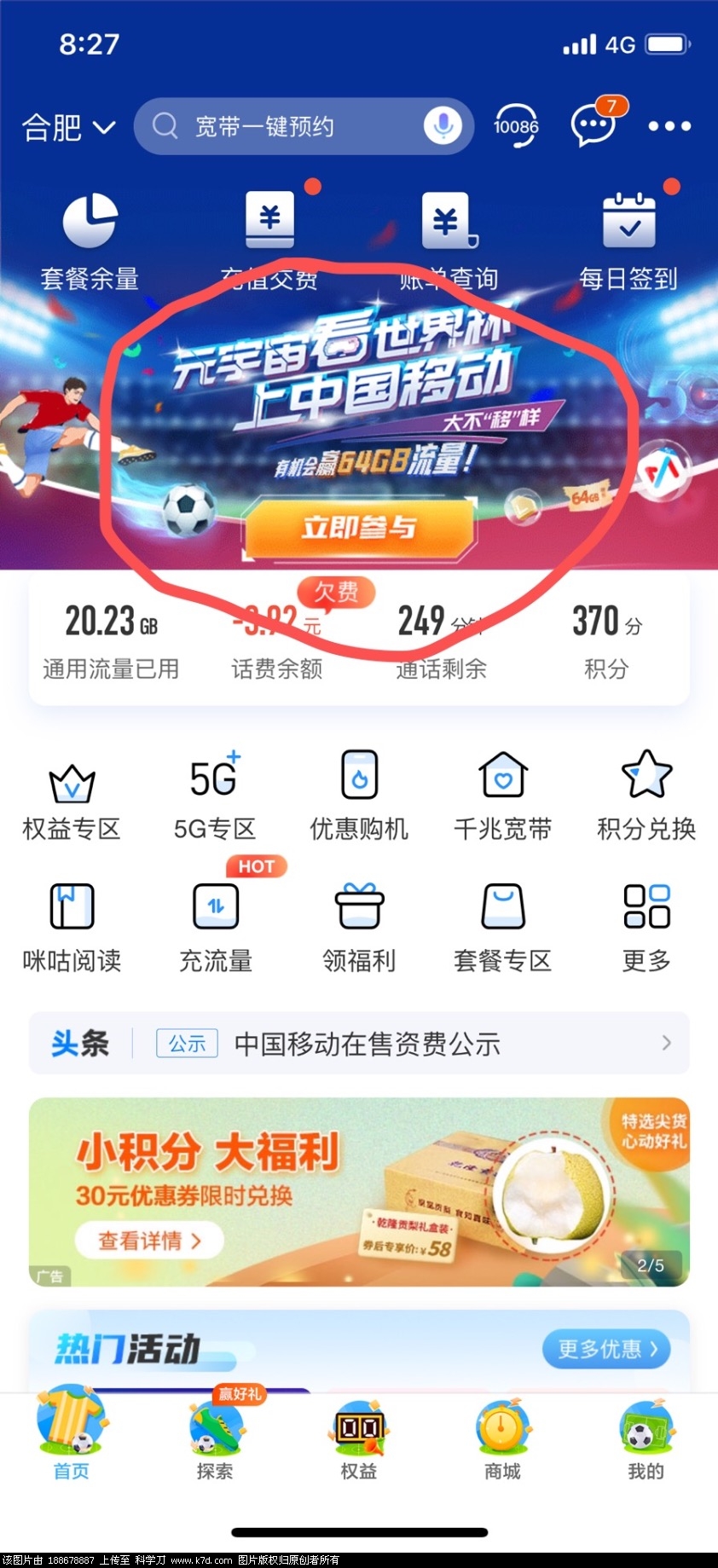Viewport: 718px width, 1568px height.
Task: Open the messages bubble with 7 badge
Action: click(x=593, y=126)
